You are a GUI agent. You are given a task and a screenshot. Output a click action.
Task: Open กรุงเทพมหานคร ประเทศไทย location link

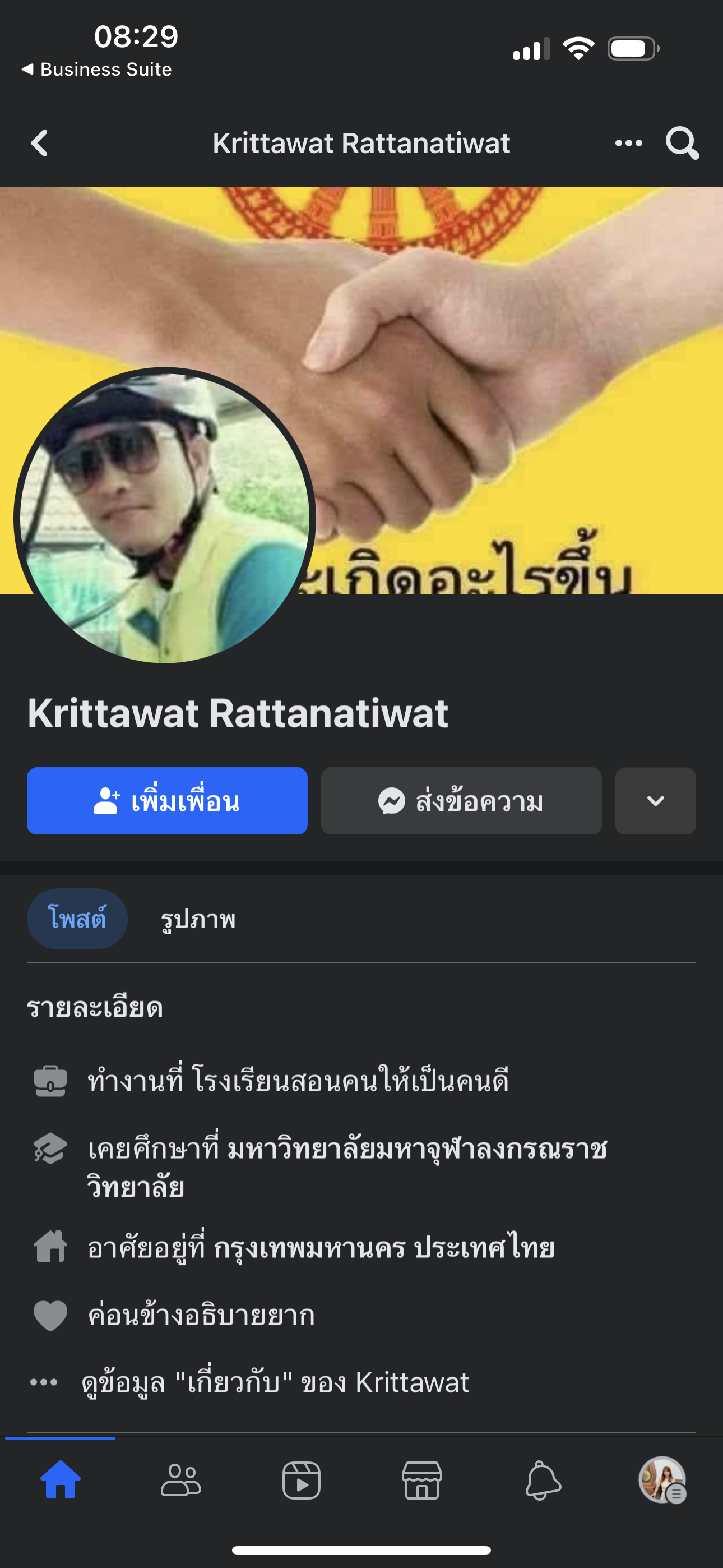[x=383, y=1248]
